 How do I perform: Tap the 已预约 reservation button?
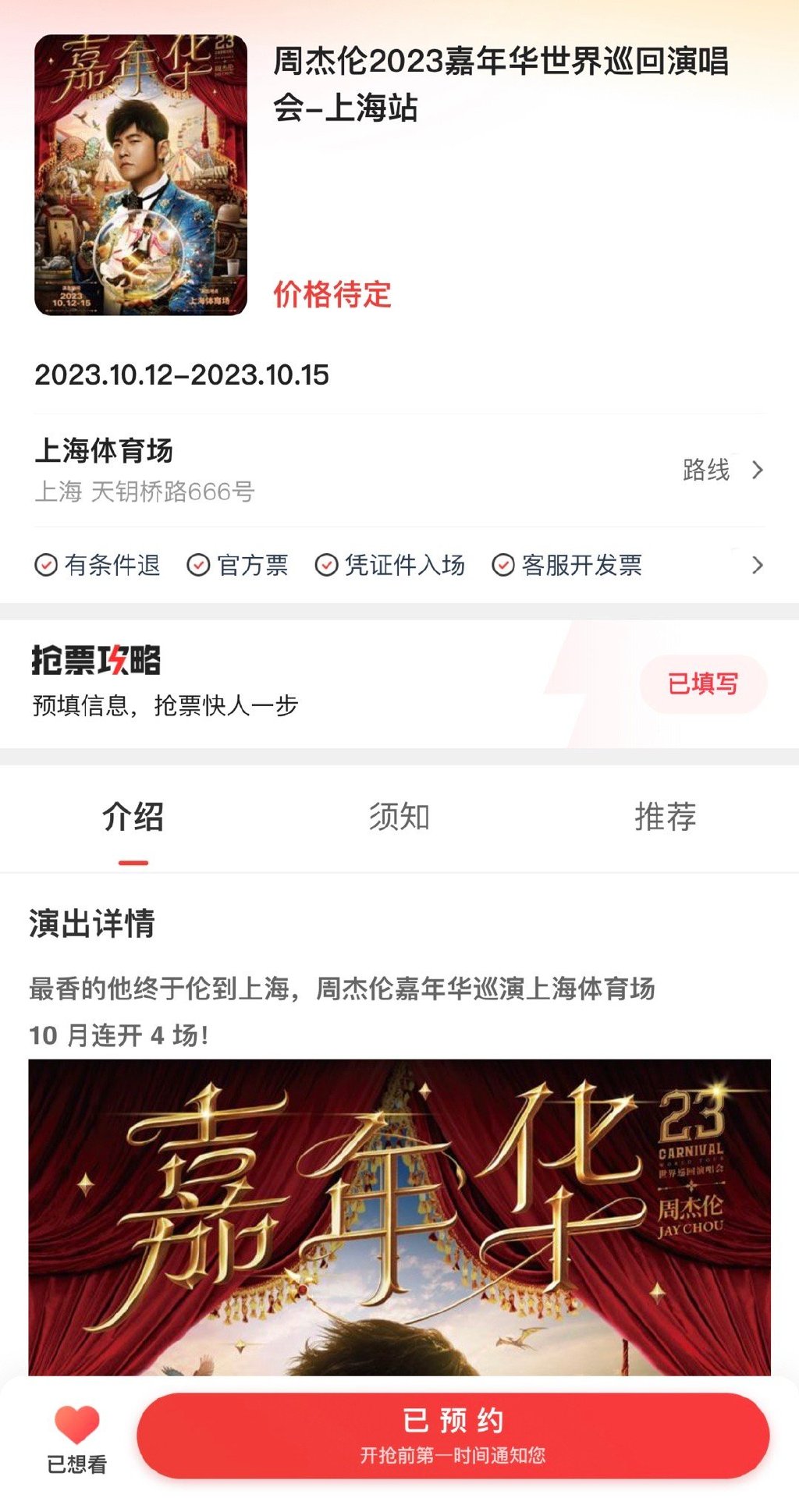pos(453,1434)
